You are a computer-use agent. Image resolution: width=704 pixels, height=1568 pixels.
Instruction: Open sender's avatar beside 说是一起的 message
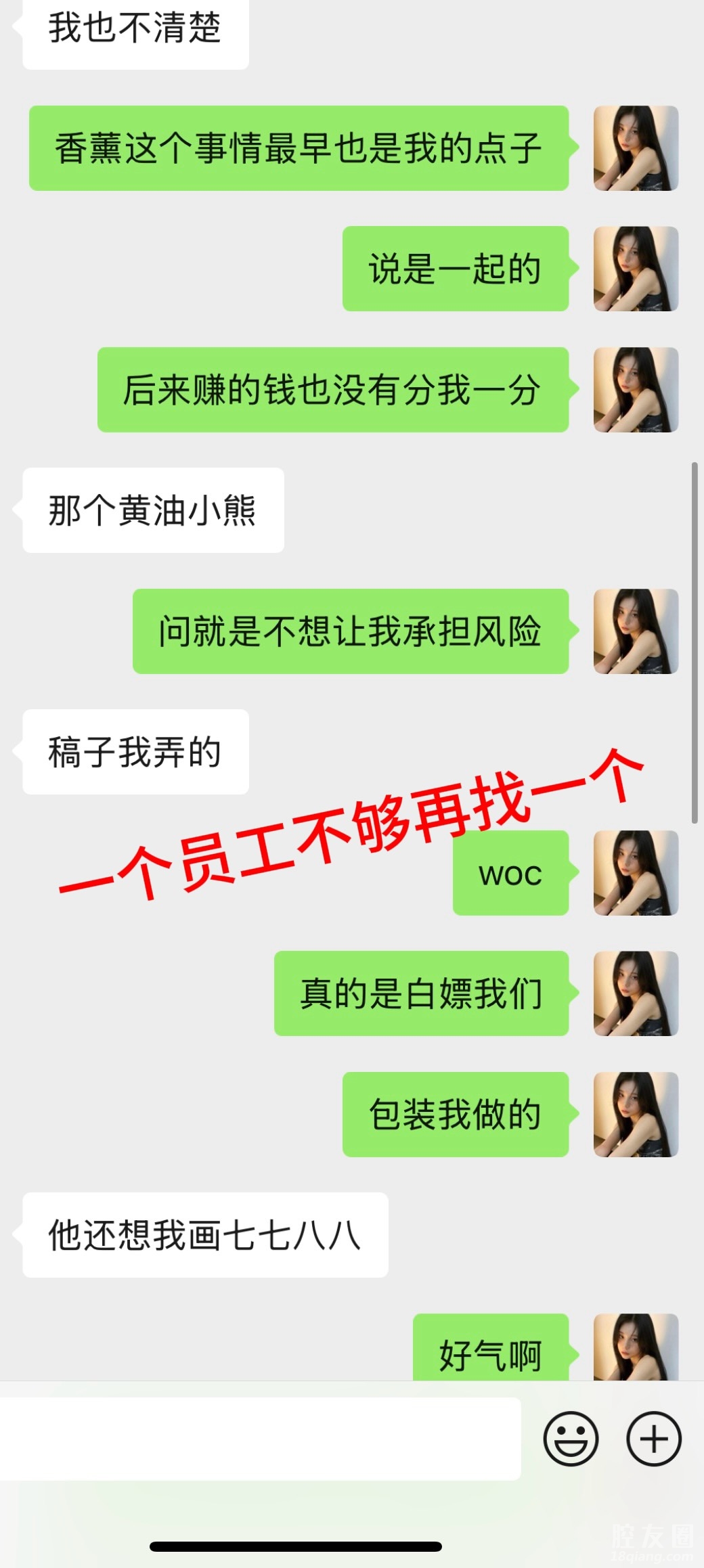pyautogui.click(x=636, y=269)
